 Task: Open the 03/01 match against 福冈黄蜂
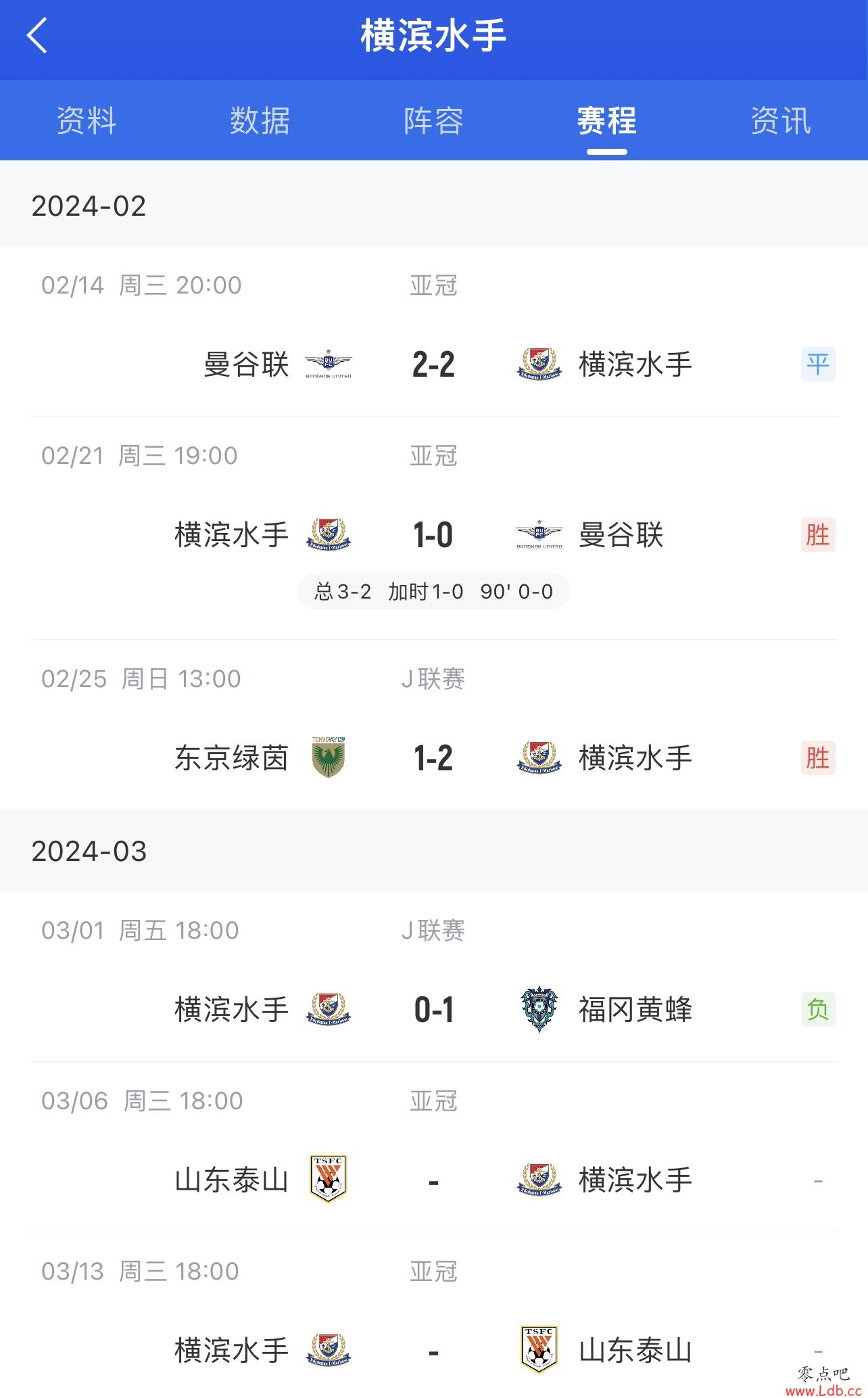point(434,977)
